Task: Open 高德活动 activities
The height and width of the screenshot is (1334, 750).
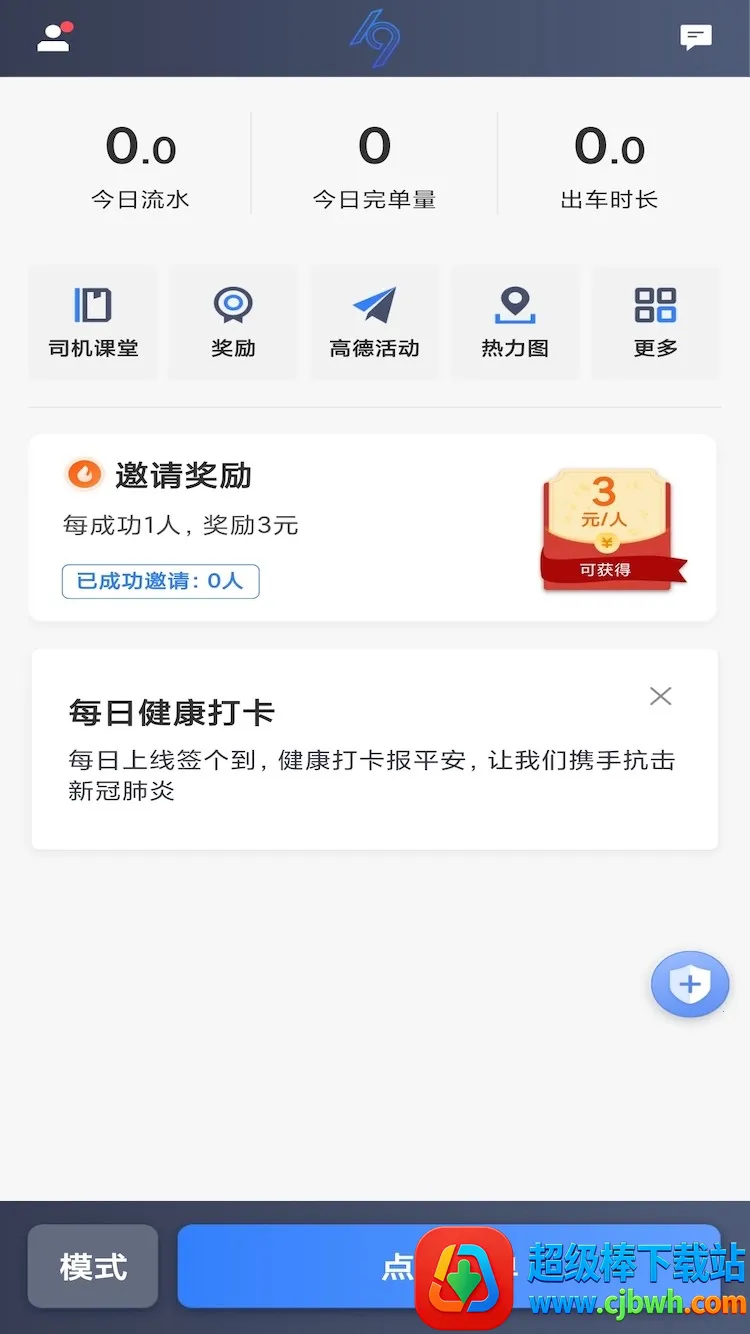Action: pos(374,322)
